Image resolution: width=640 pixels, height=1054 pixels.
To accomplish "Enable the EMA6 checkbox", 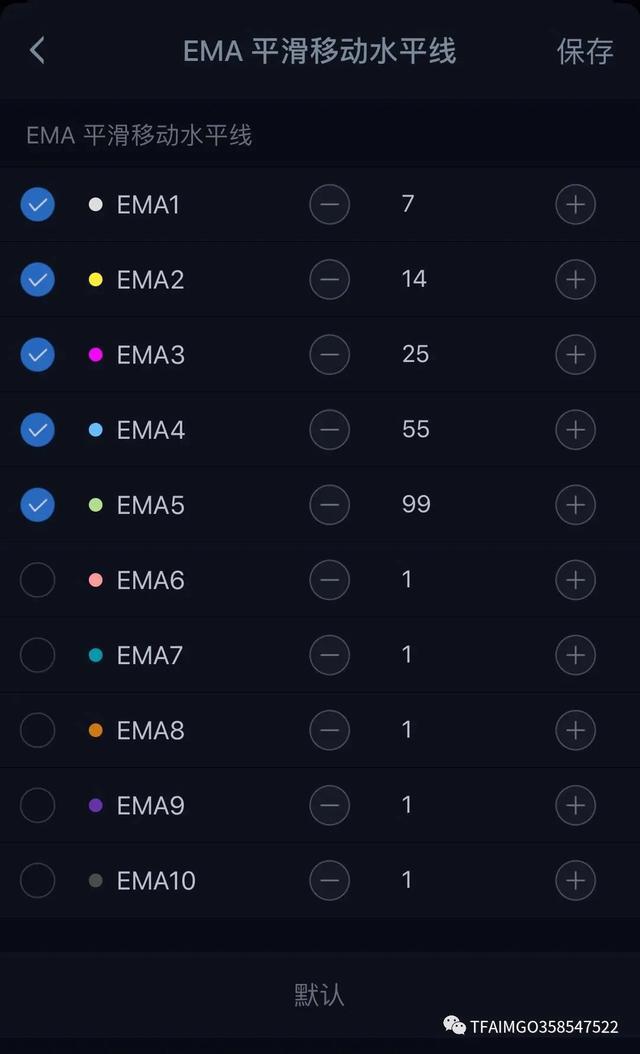I will click(x=38, y=580).
